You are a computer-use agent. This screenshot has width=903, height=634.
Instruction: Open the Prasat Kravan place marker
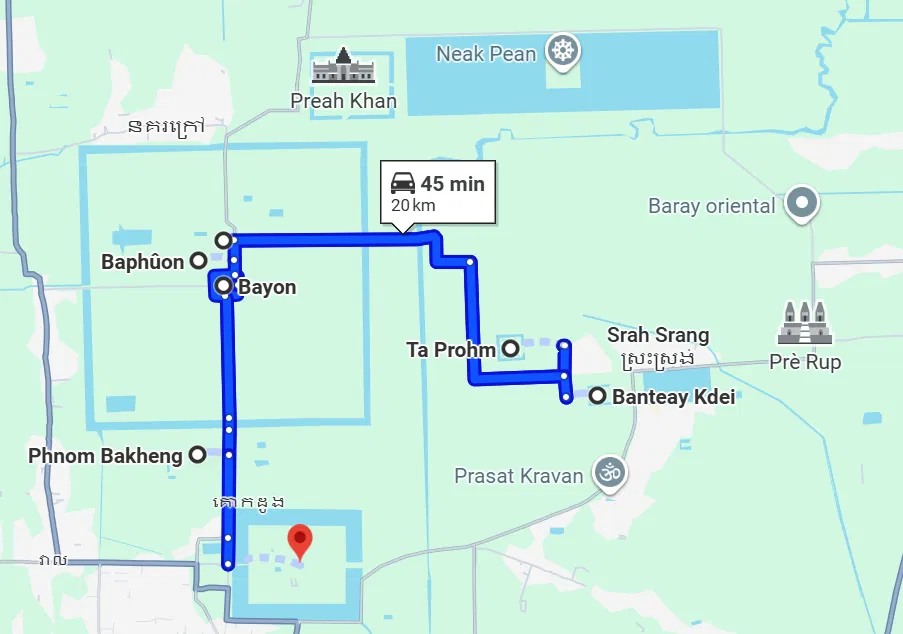pos(607,474)
